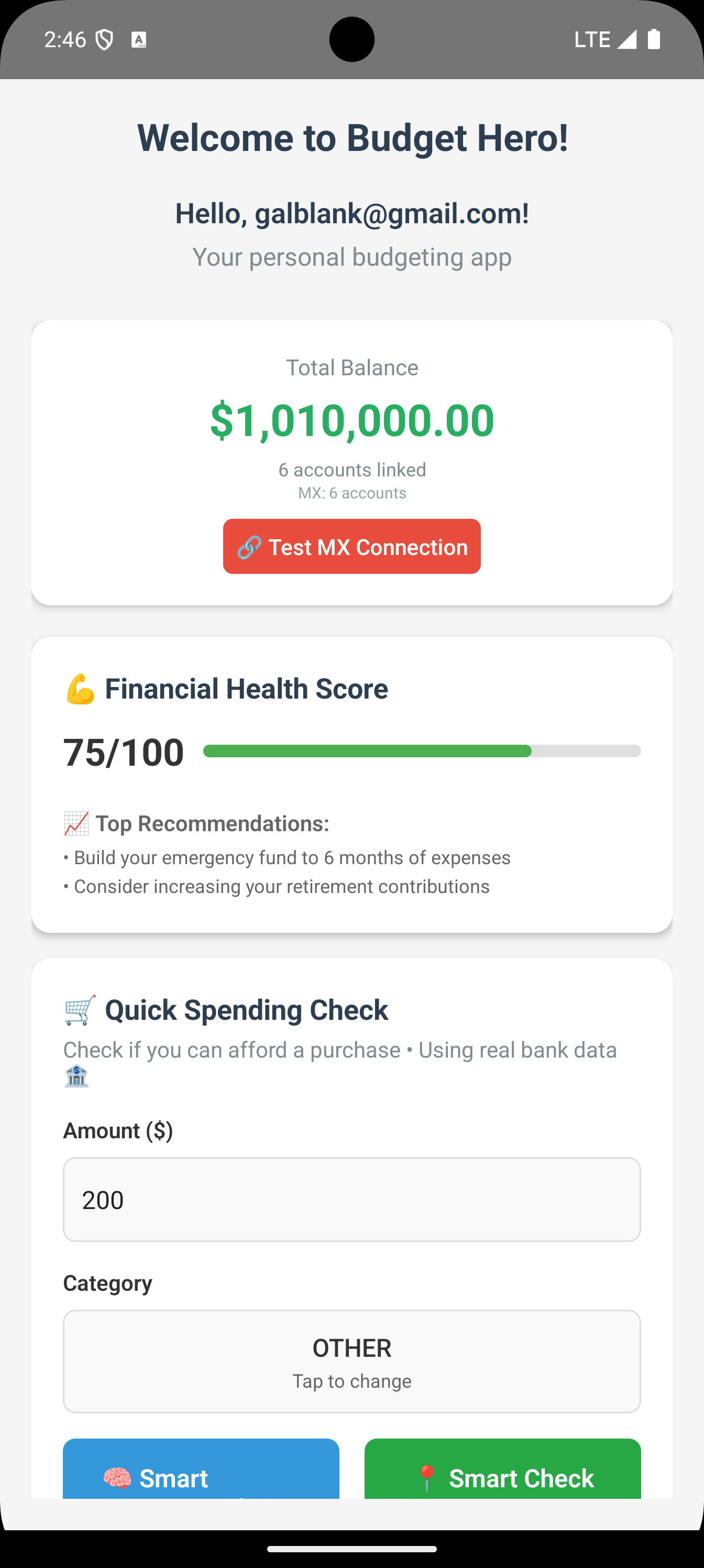Select the Amount input field containing 200
Viewport: 704px width, 1568px height.
click(x=351, y=1199)
